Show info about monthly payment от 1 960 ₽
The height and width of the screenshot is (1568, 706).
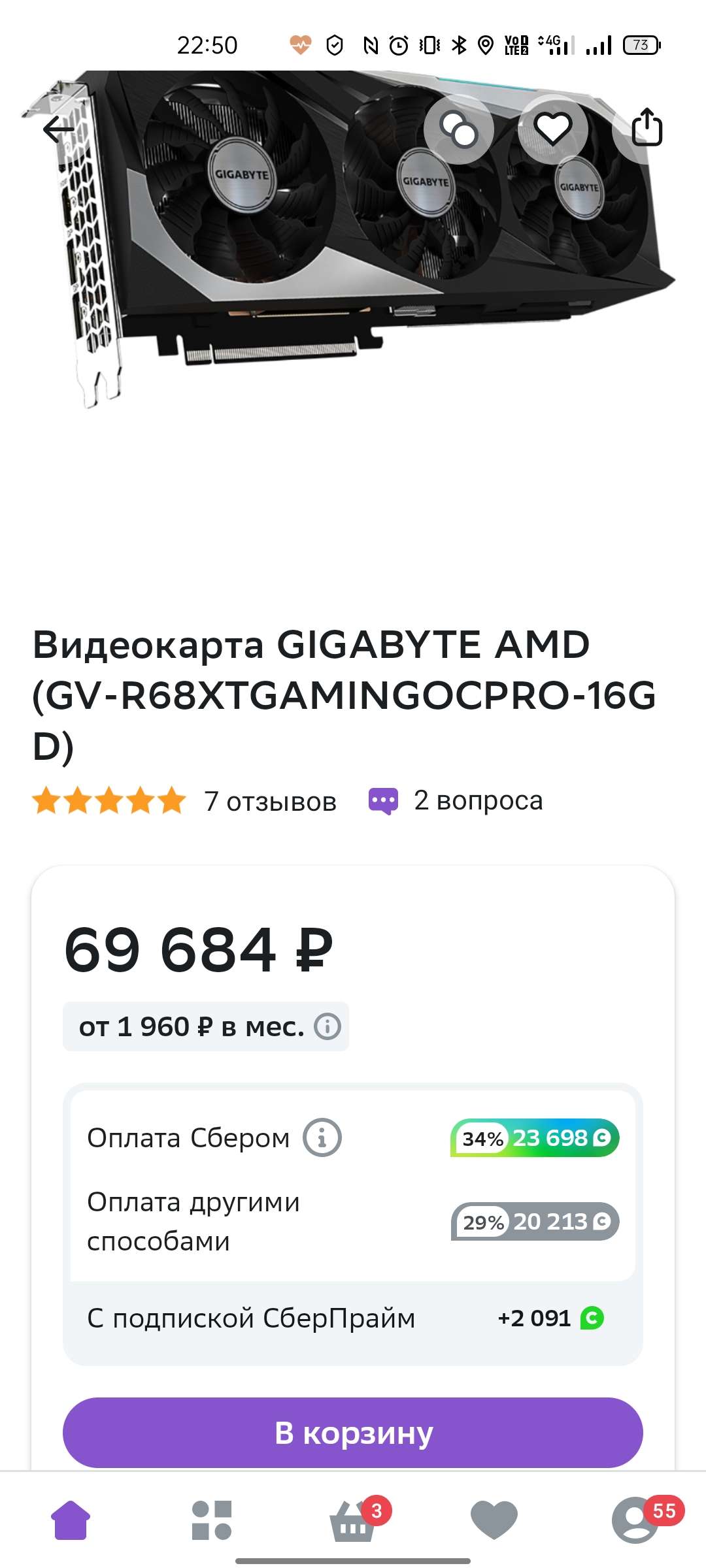click(328, 1026)
